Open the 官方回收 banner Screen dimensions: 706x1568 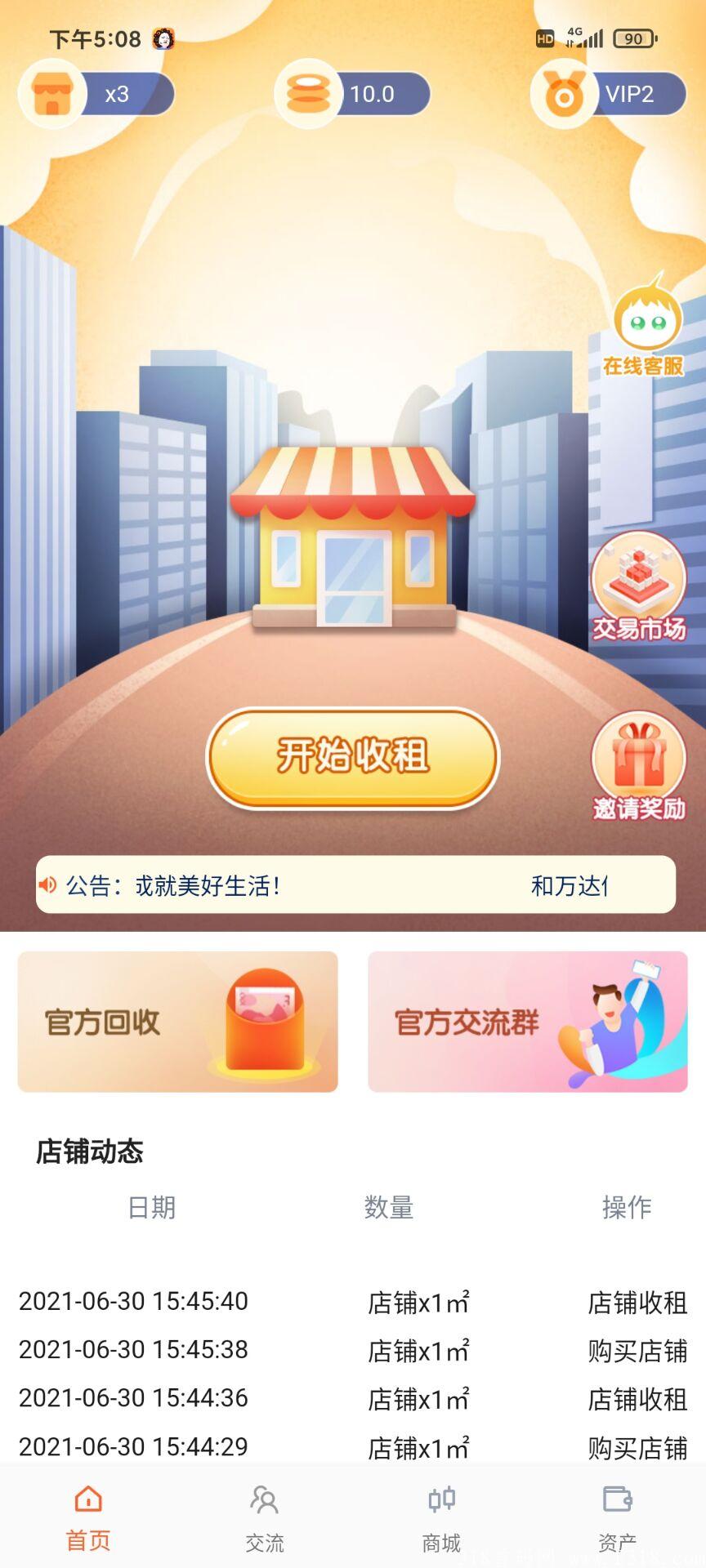click(176, 1021)
